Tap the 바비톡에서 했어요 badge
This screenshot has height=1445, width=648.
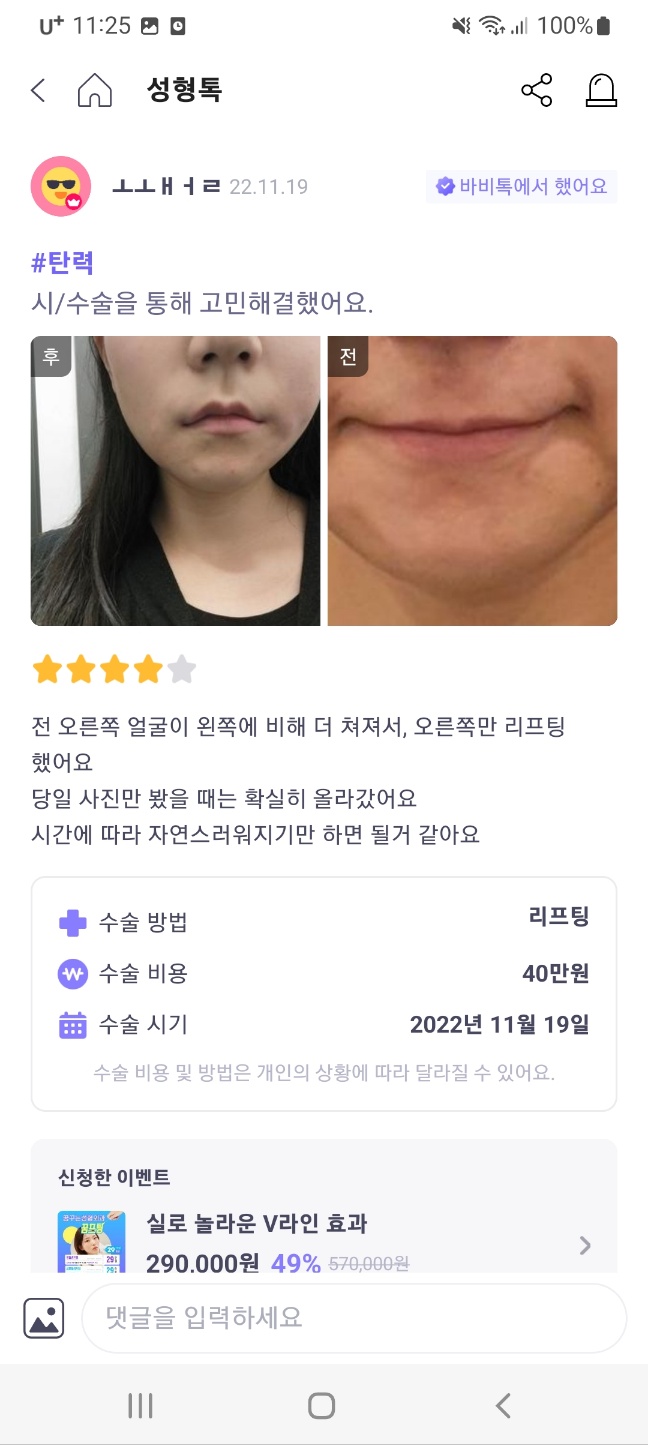click(521, 186)
